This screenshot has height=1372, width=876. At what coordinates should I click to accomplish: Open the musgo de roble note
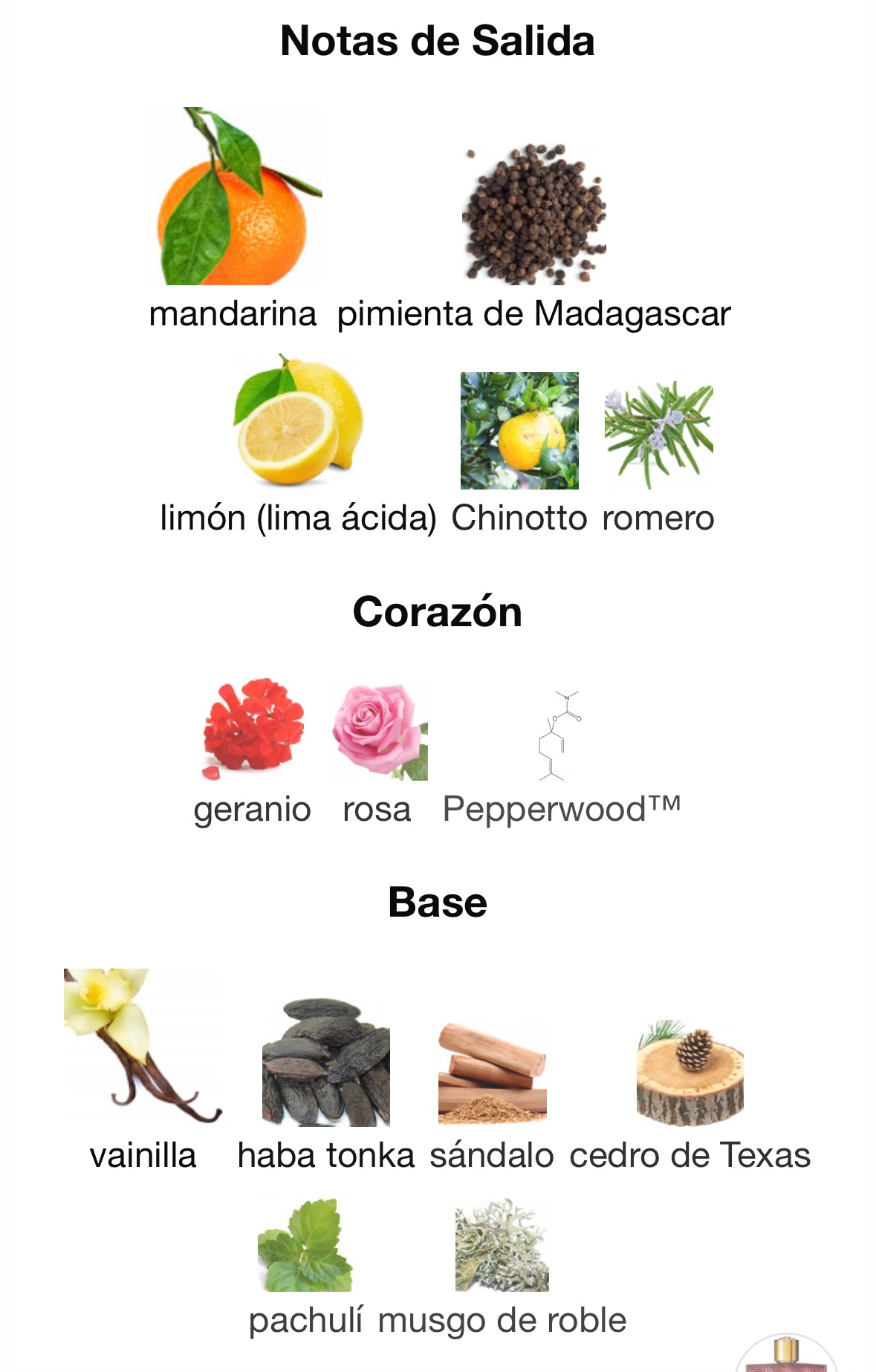pyautogui.click(x=502, y=1244)
